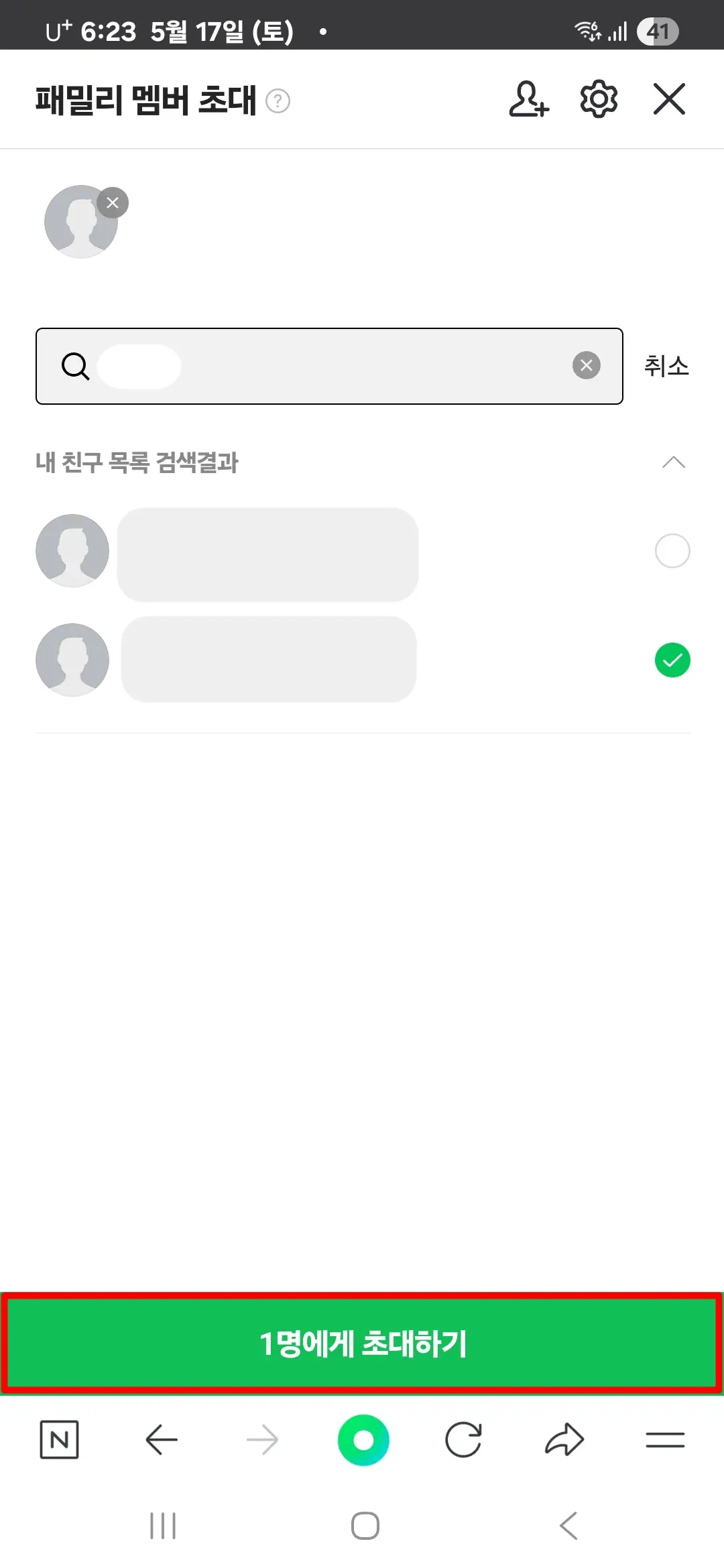Tap inside the search input field

pos(302,366)
